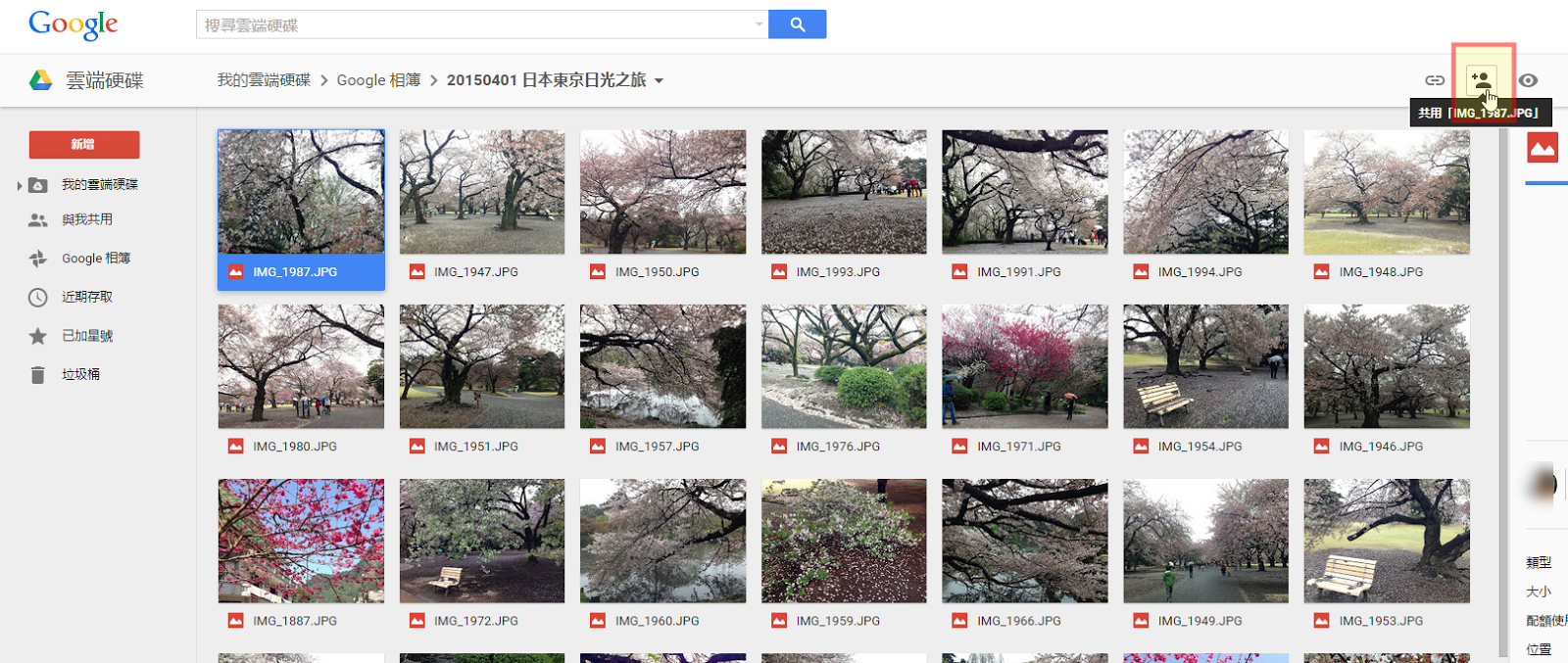Image resolution: width=1568 pixels, height=663 pixels.
Task: Select the IMG_1993.JPG photo
Action: 844,193
